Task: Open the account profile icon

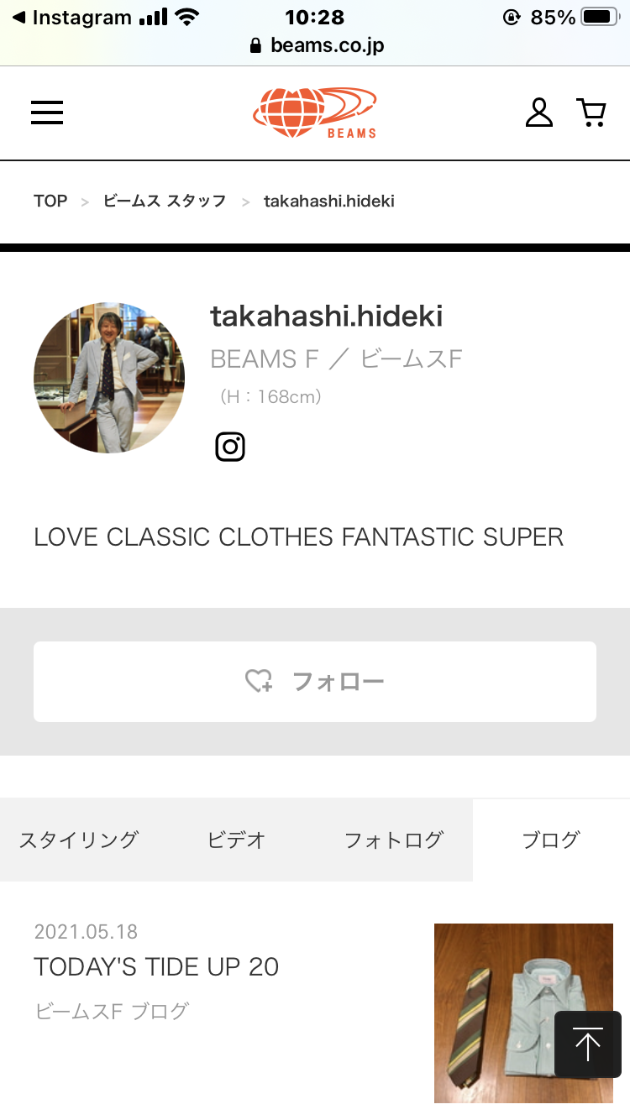Action: tap(539, 113)
